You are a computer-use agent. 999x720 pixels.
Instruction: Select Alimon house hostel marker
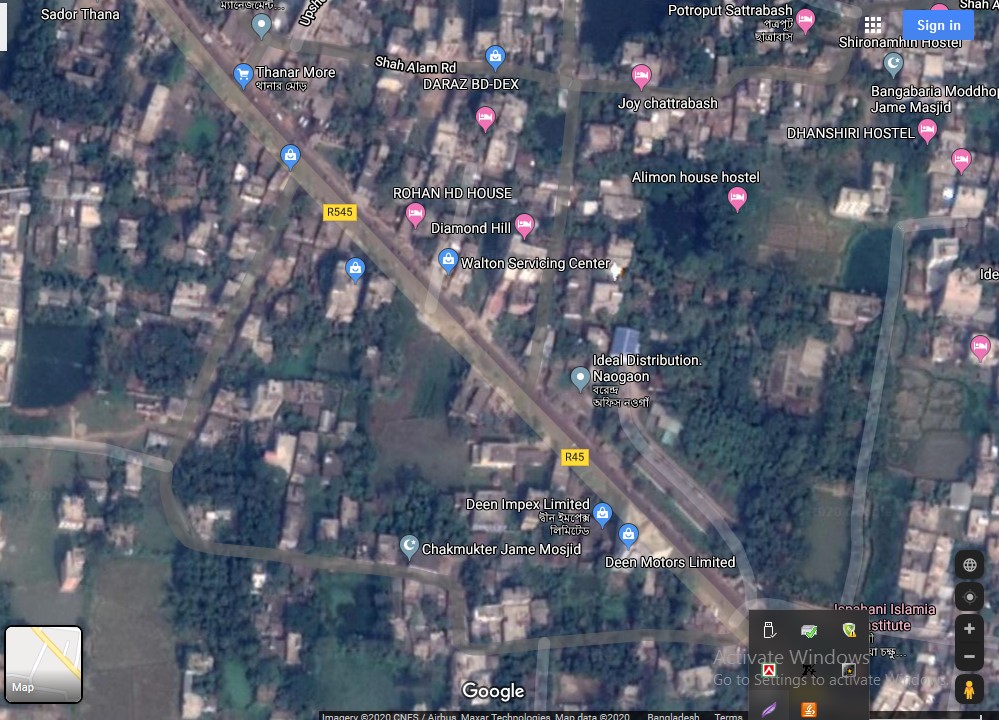(x=737, y=199)
